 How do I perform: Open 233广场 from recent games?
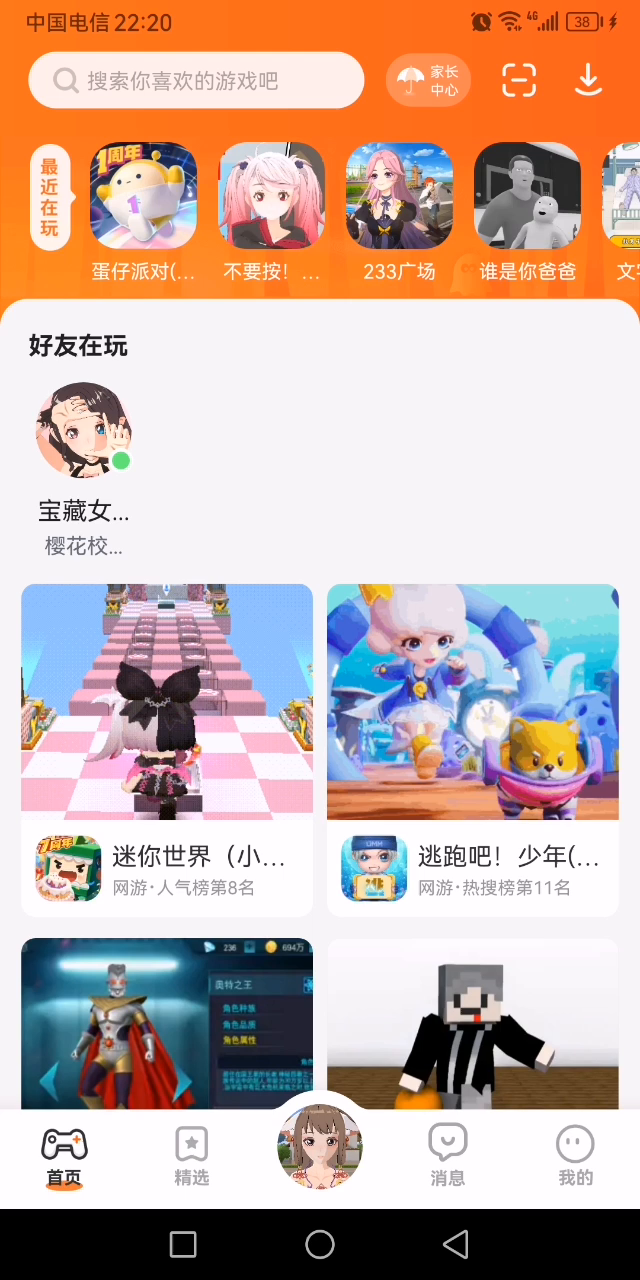pos(400,196)
